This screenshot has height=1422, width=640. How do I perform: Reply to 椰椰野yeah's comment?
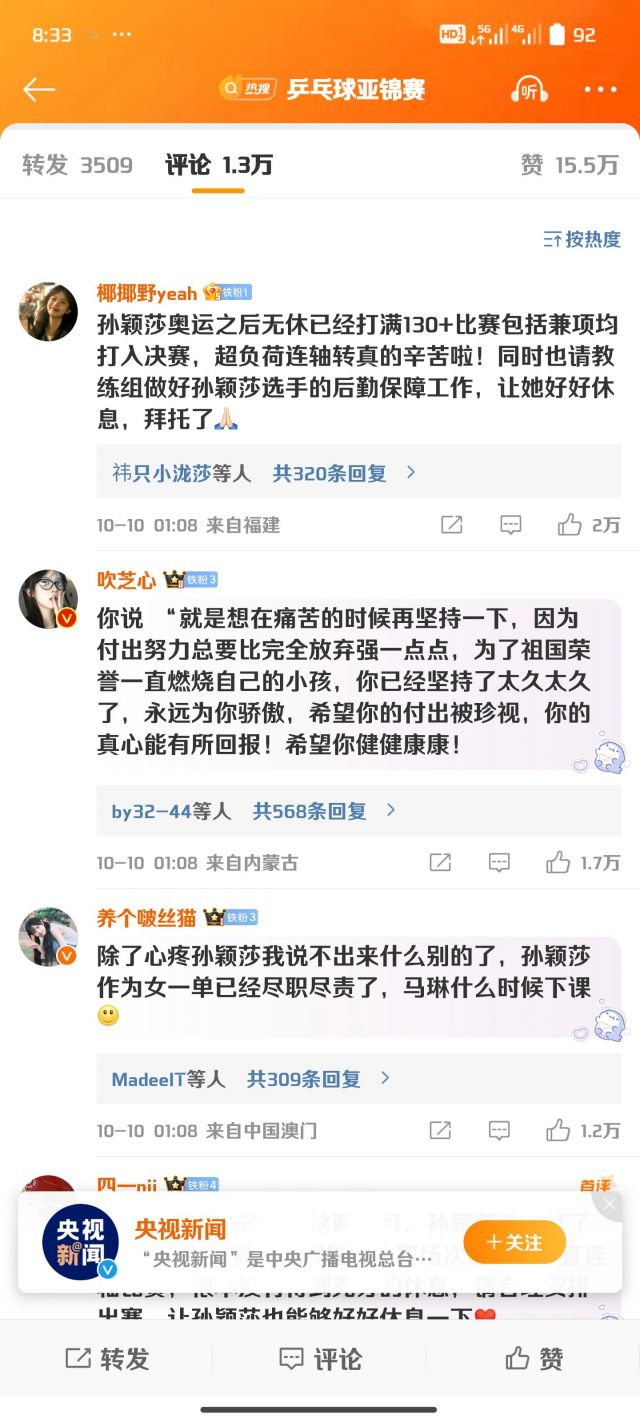coord(511,525)
